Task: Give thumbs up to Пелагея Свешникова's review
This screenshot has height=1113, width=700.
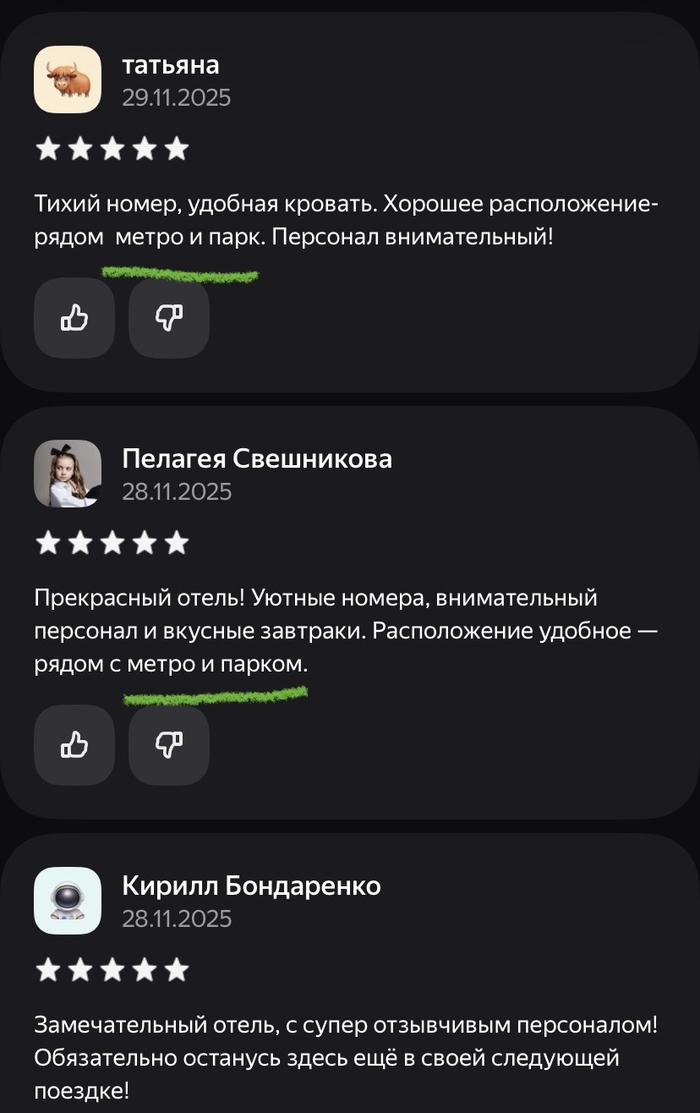Action: coord(74,744)
